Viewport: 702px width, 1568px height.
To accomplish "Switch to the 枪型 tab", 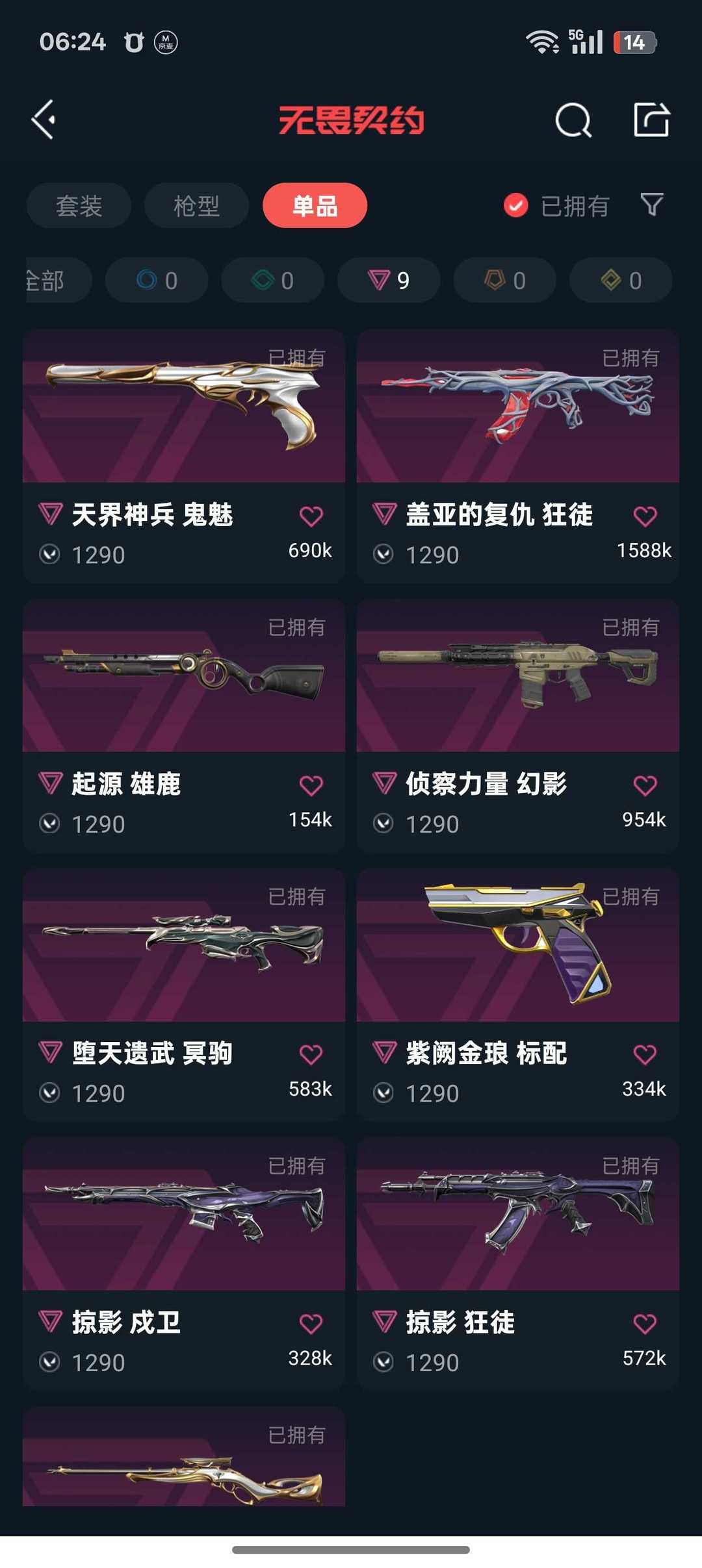I will (x=196, y=206).
